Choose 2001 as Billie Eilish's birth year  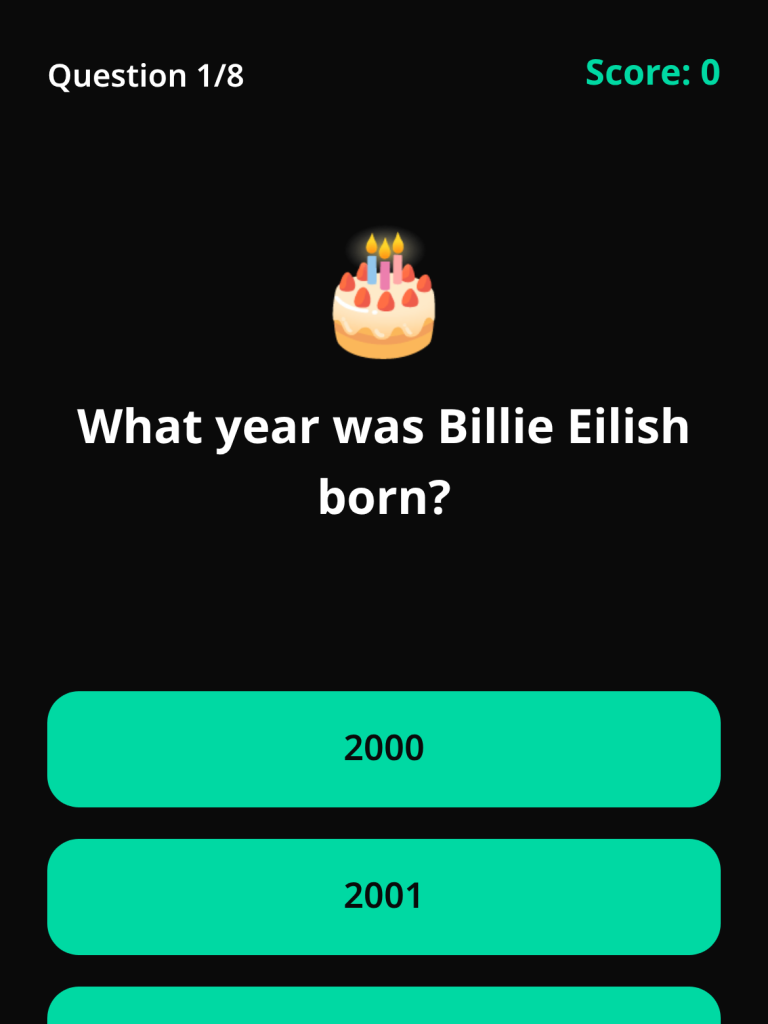(384, 896)
